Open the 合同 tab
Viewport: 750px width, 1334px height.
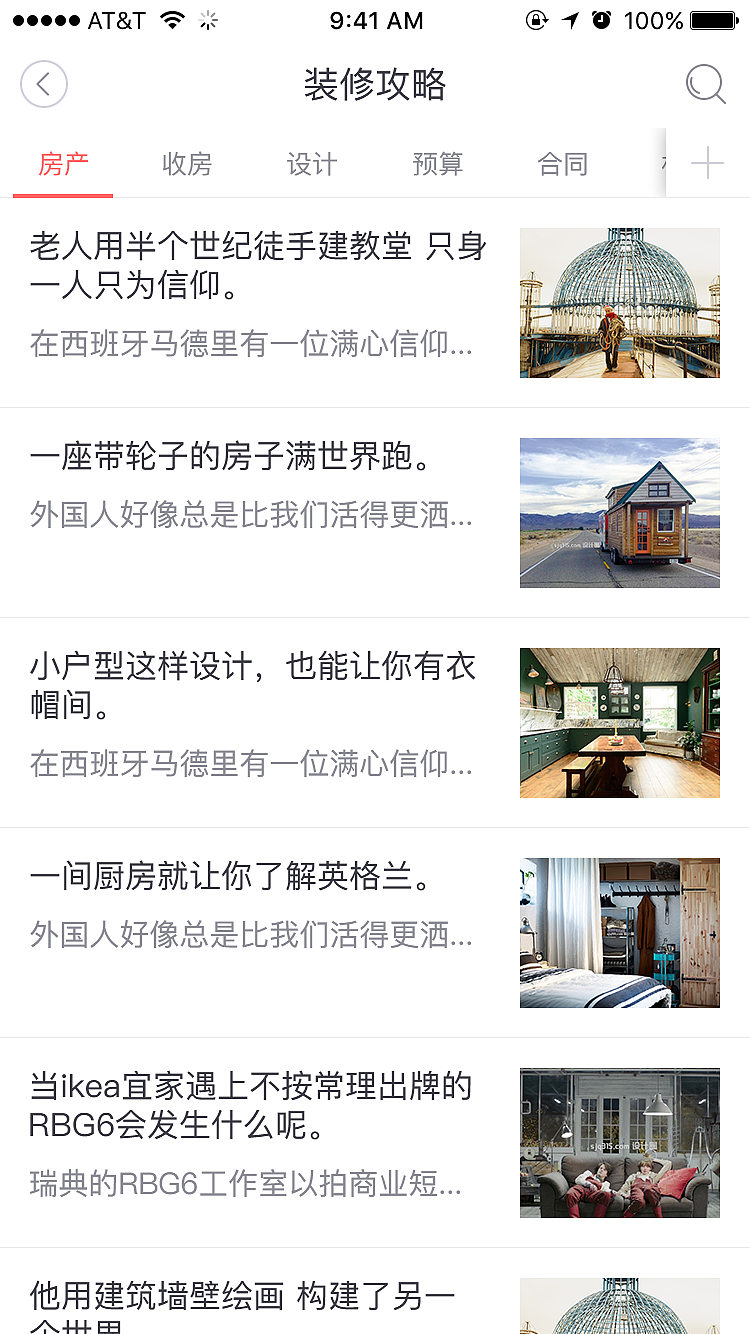pos(562,163)
